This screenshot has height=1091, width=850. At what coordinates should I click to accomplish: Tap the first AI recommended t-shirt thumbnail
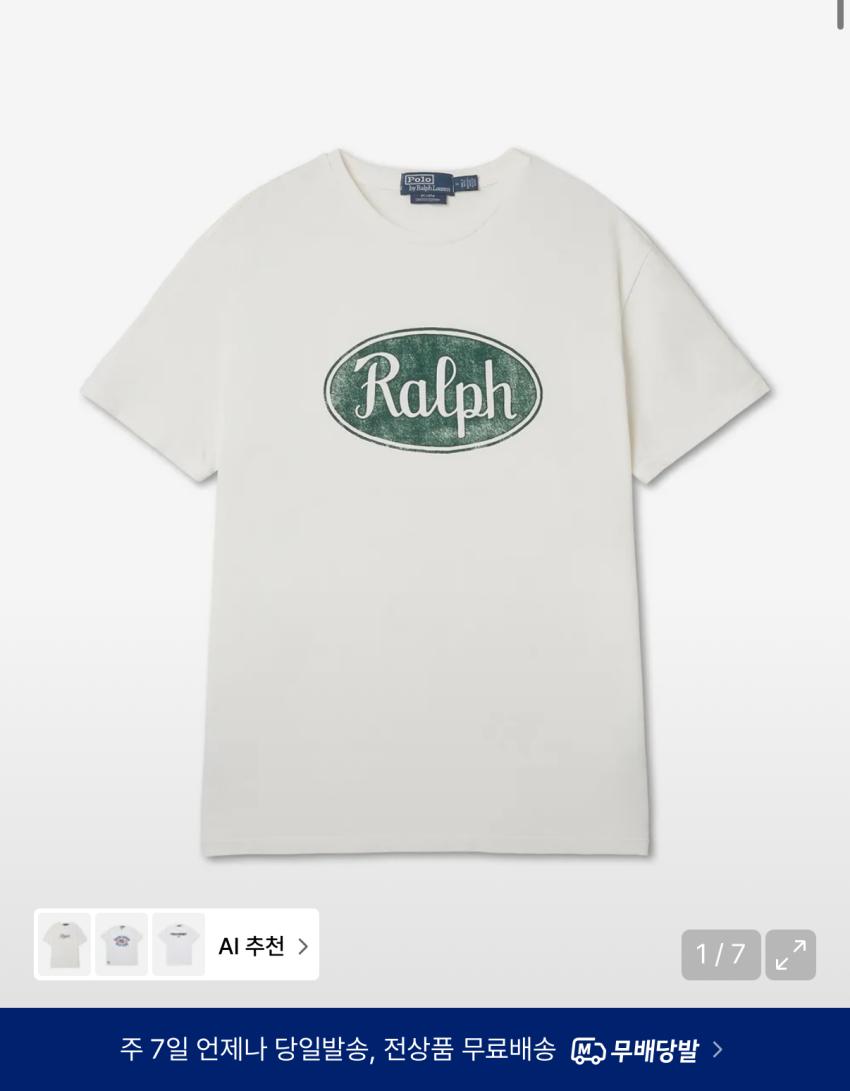pyautogui.click(x=65, y=945)
